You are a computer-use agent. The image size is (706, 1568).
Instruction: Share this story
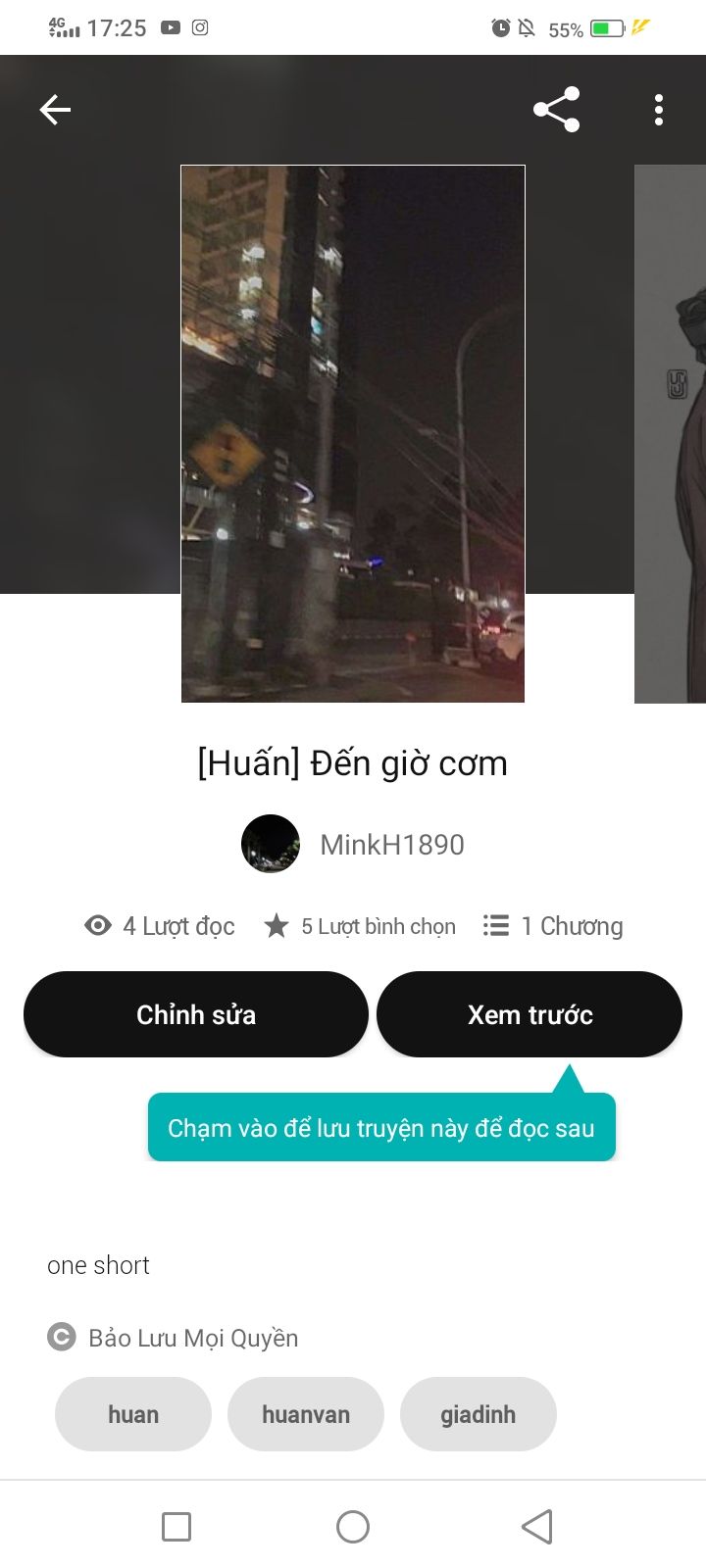[556, 110]
